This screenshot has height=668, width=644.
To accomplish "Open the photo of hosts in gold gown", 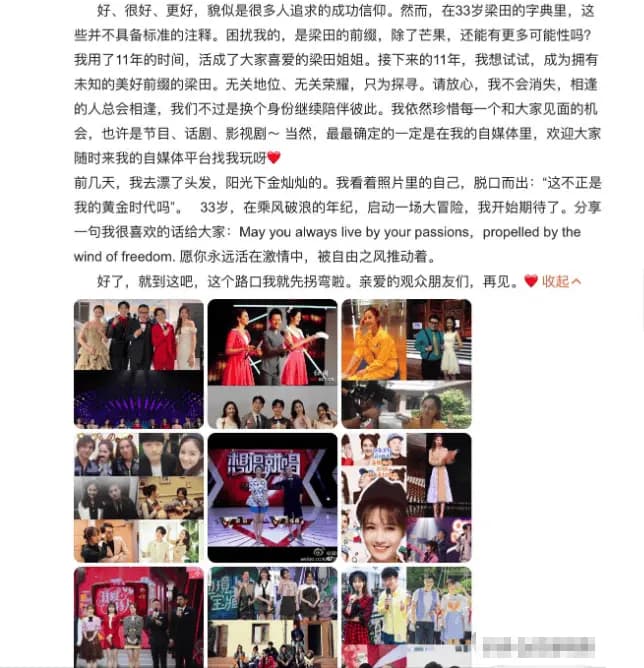I will tap(138, 363).
